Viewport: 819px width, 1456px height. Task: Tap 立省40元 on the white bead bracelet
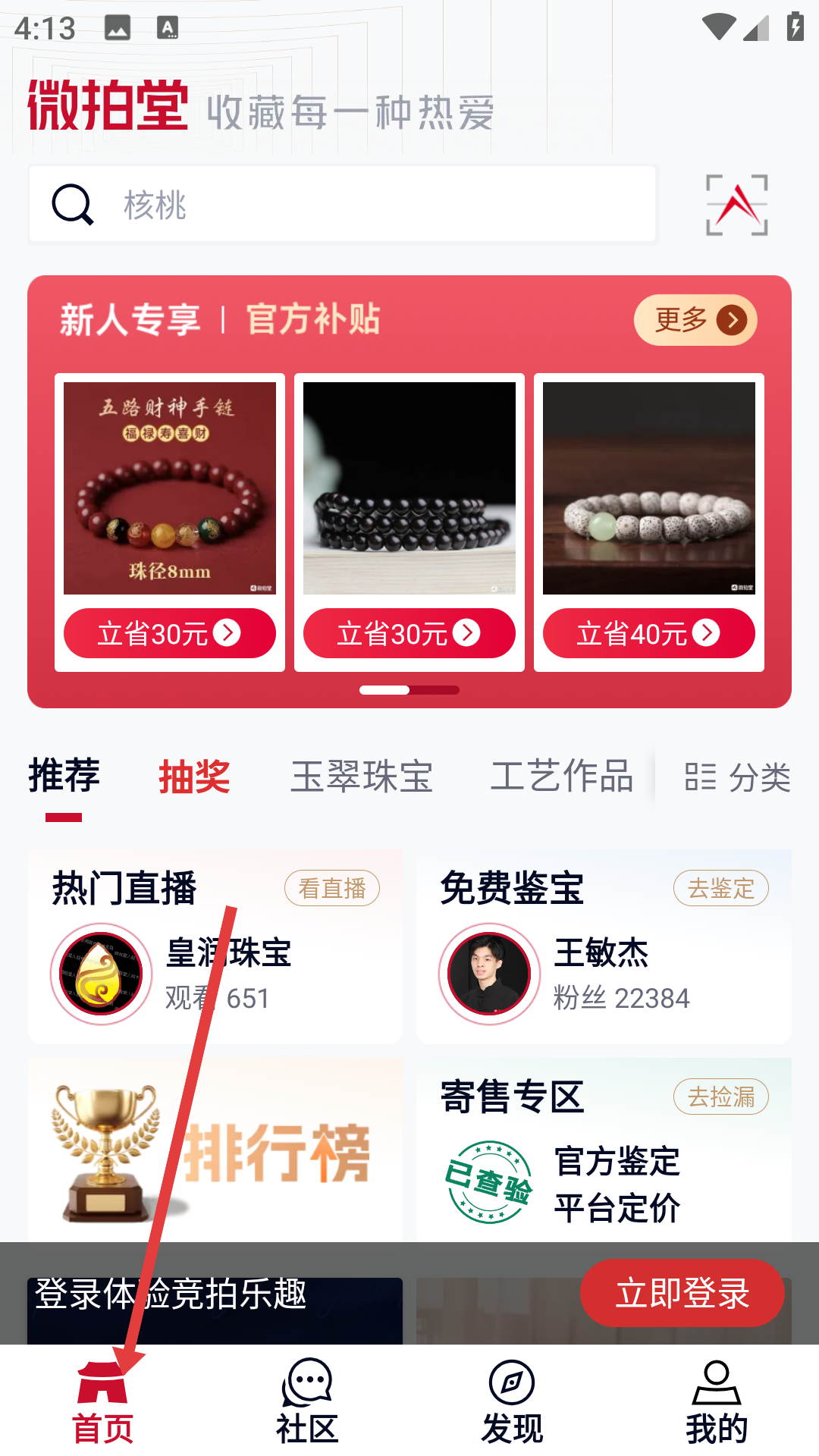tap(649, 633)
